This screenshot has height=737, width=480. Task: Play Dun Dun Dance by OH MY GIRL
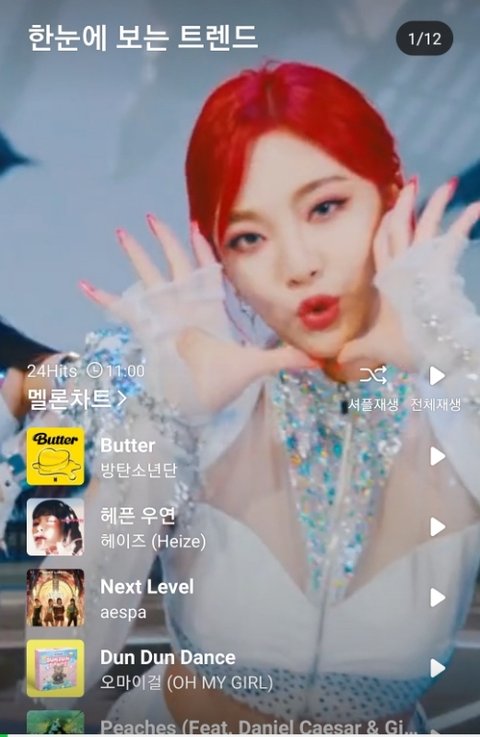tap(437, 668)
